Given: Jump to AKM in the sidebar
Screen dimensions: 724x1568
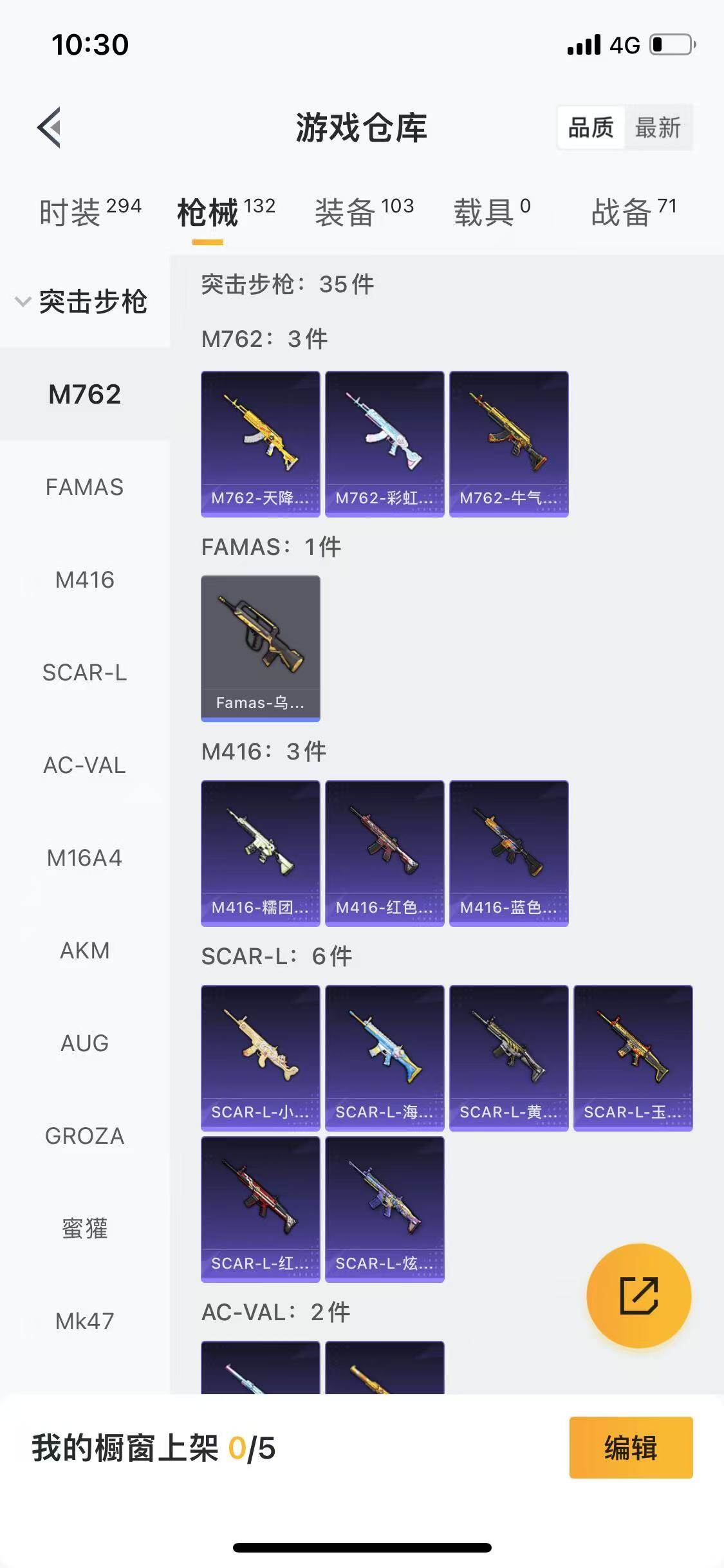Looking at the screenshot, I should tap(84, 951).
